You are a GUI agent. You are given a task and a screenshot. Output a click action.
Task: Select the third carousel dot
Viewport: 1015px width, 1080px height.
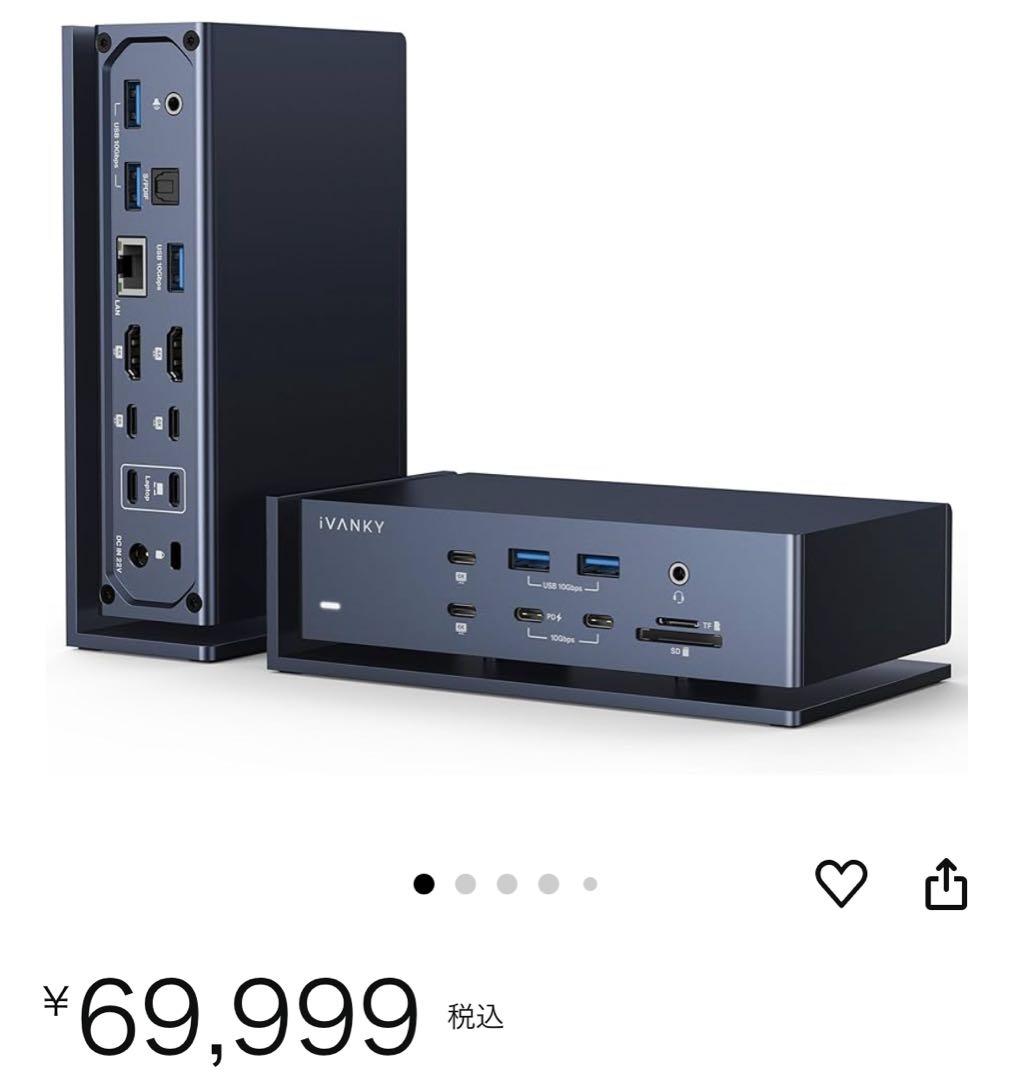(x=508, y=884)
